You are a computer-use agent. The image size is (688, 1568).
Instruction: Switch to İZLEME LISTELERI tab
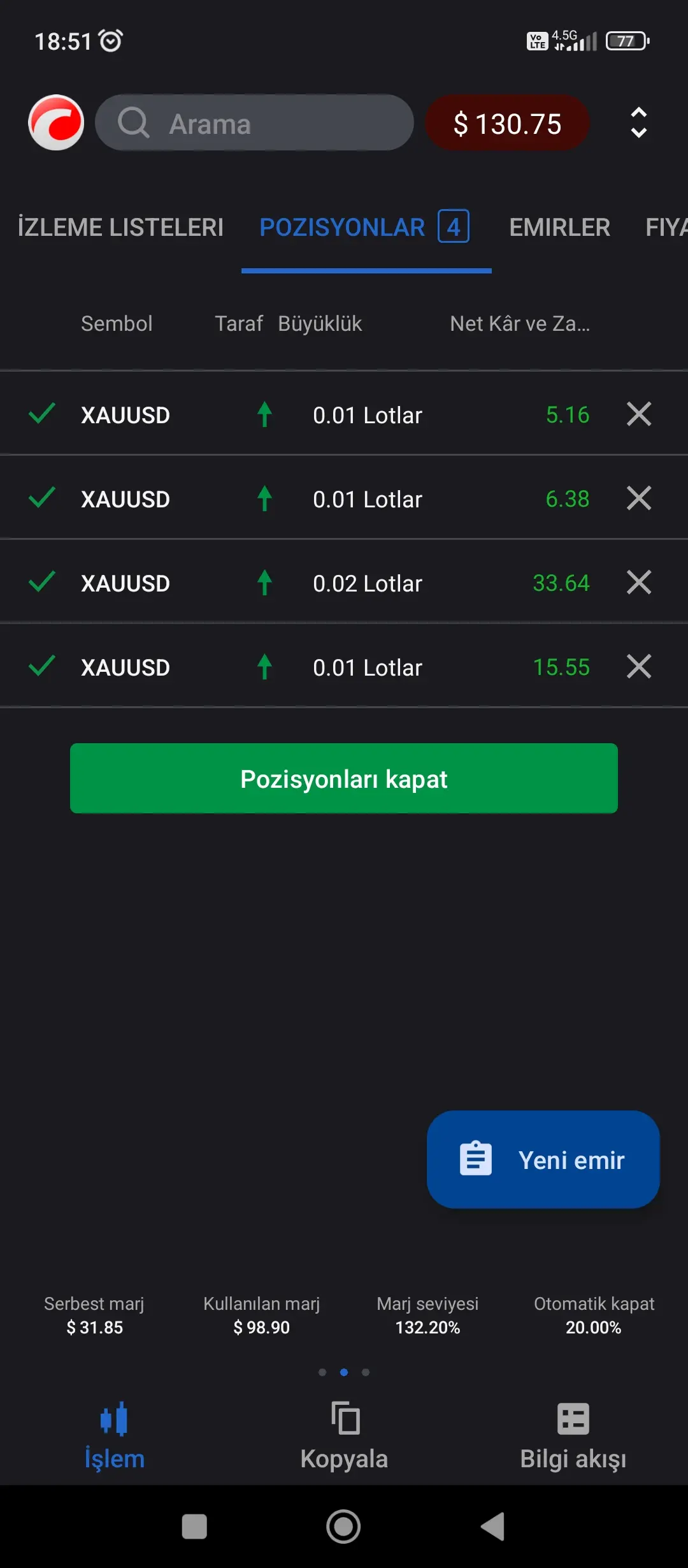point(120,228)
